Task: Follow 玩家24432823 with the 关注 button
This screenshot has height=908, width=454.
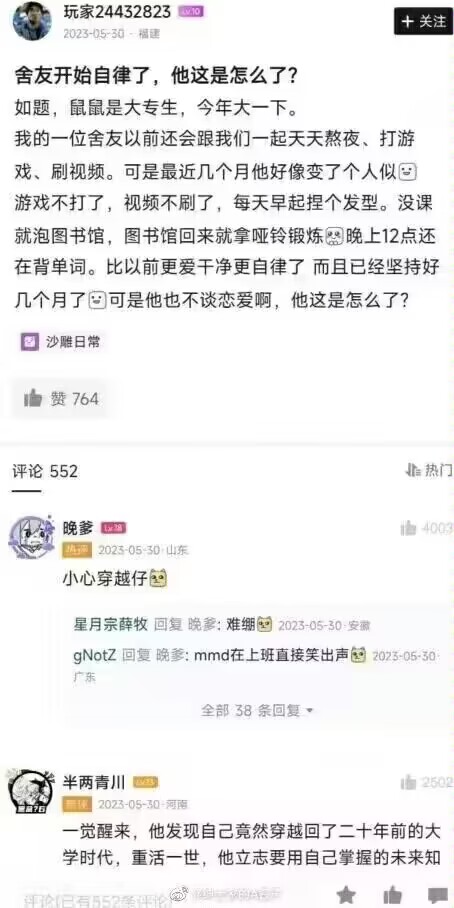Action: click(423, 21)
